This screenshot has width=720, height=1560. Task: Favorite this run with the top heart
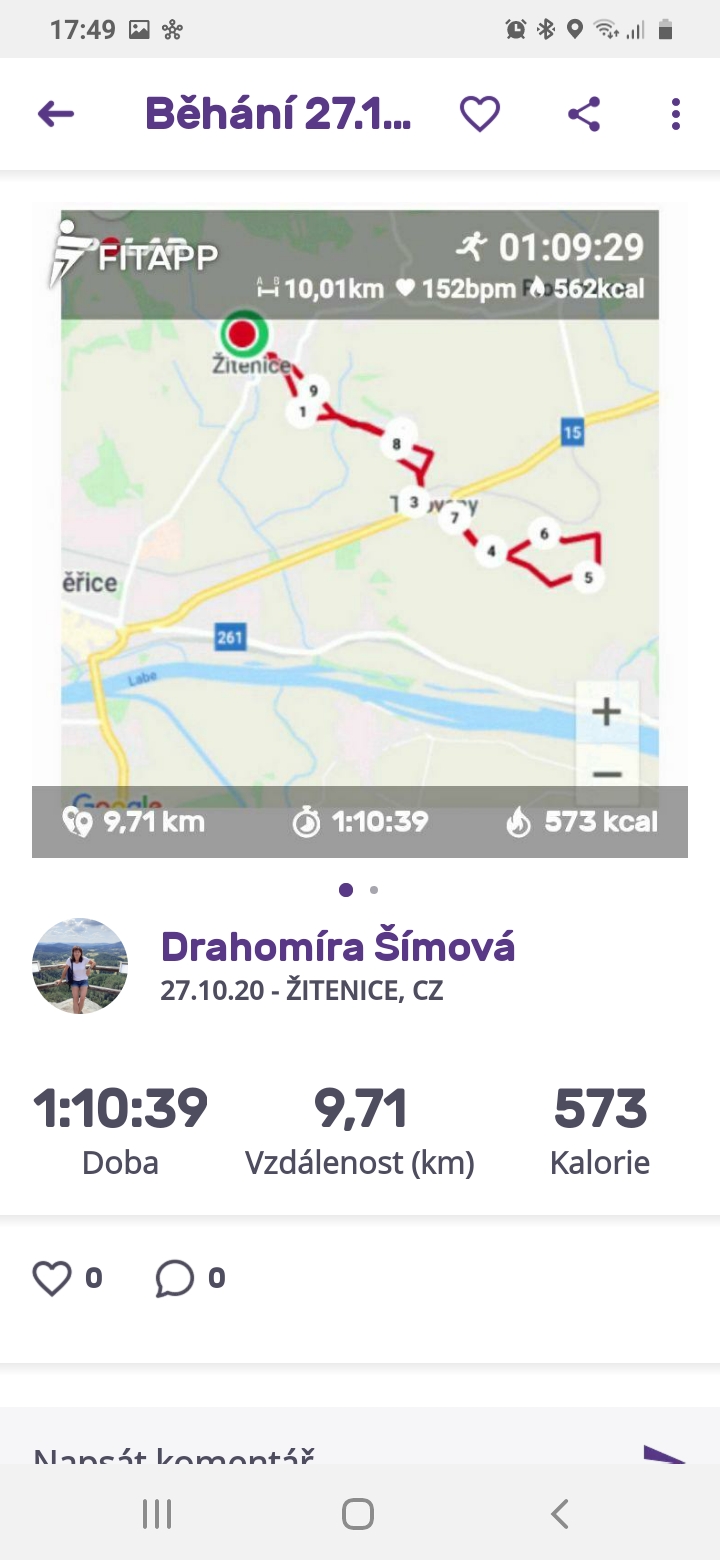[480, 114]
